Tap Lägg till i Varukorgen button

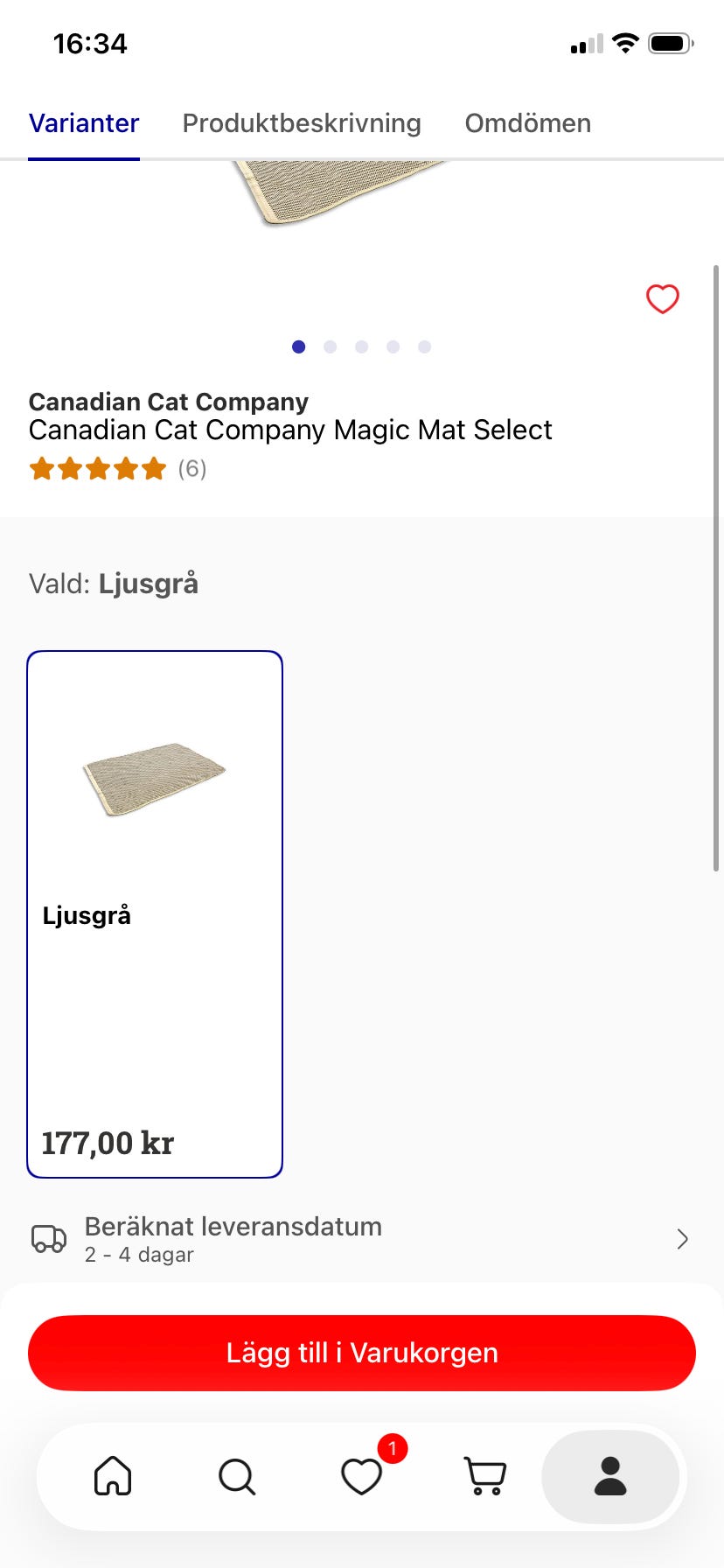point(361,1353)
